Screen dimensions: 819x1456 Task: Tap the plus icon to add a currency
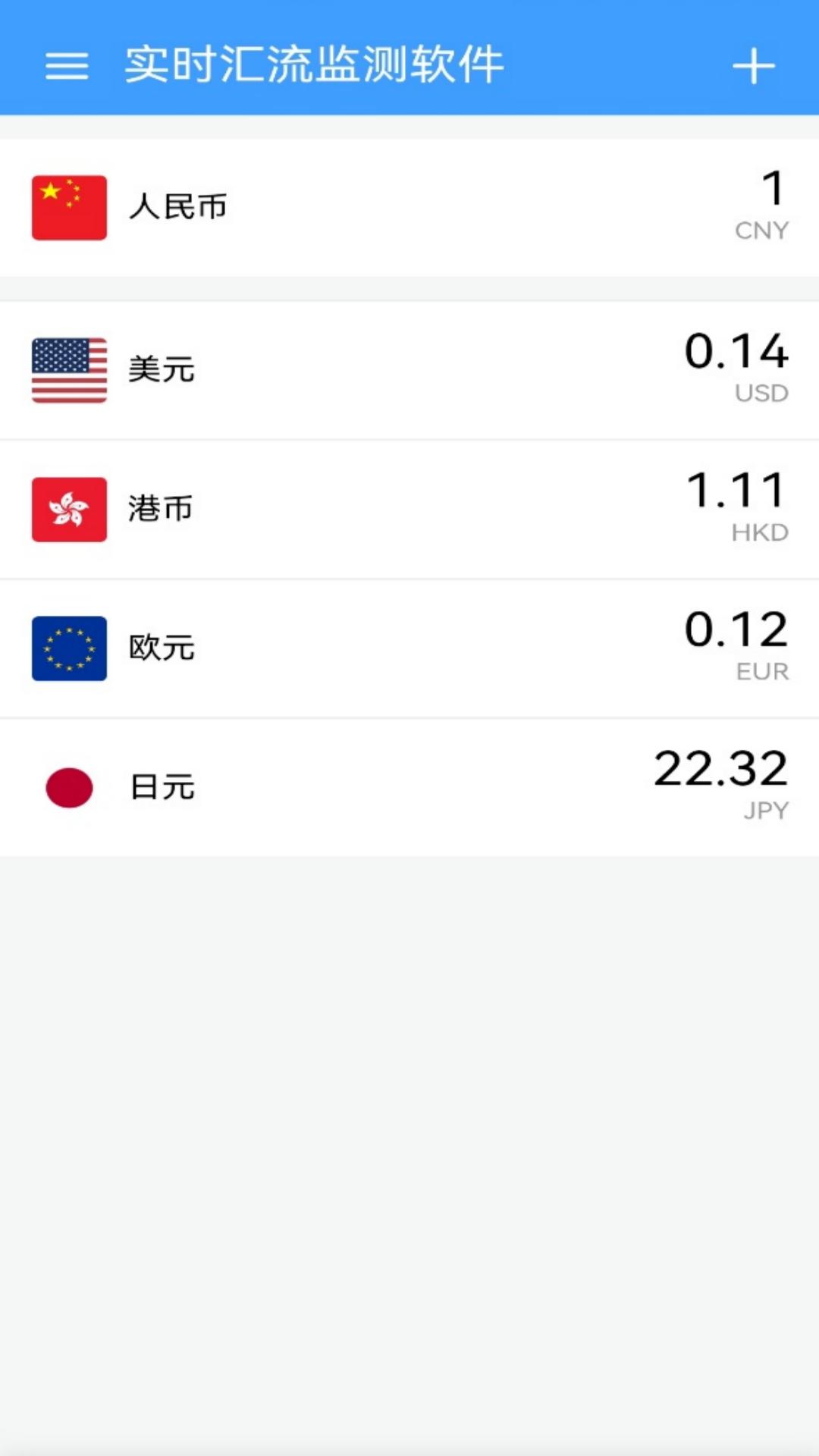pos(753,66)
